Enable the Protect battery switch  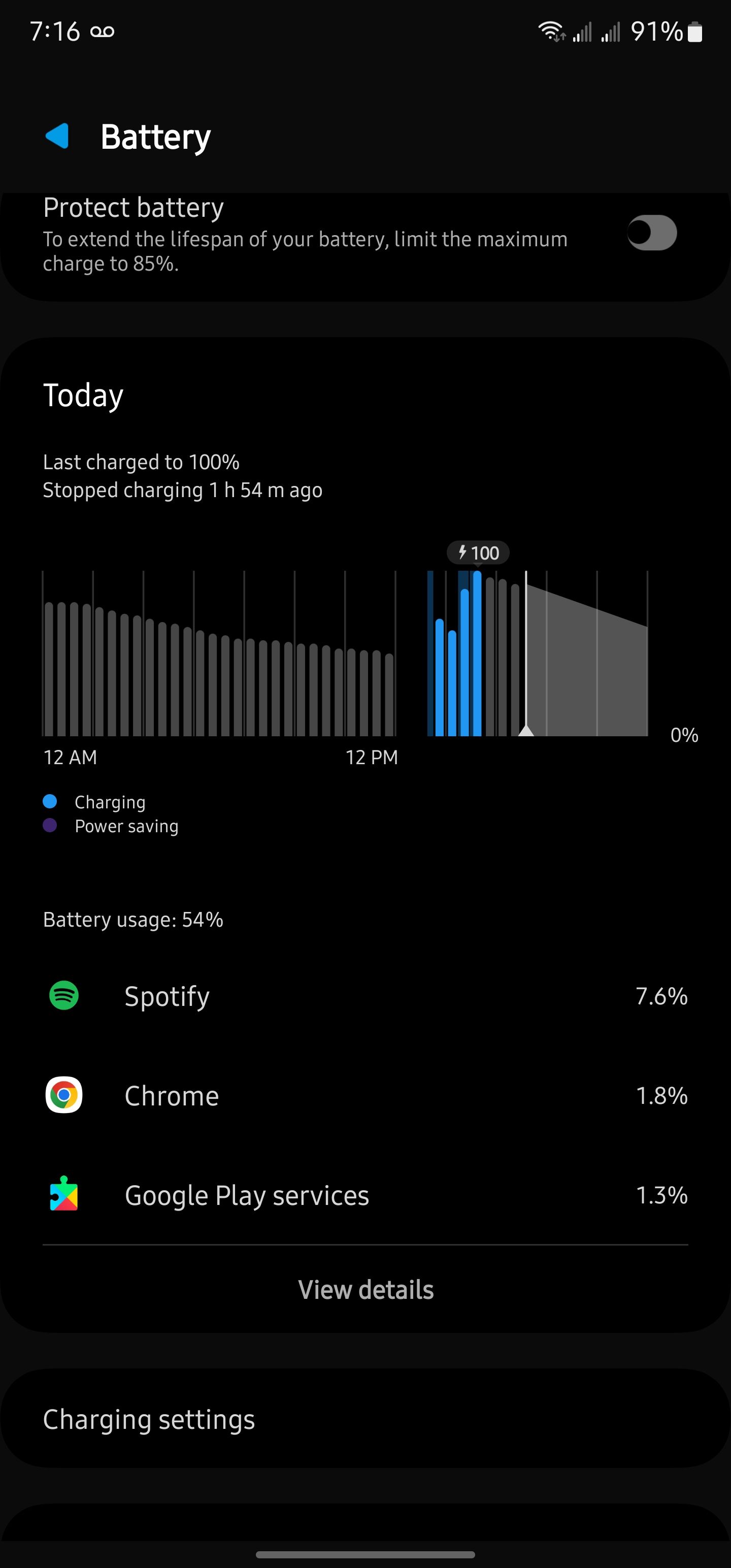[x=652, y=233]
